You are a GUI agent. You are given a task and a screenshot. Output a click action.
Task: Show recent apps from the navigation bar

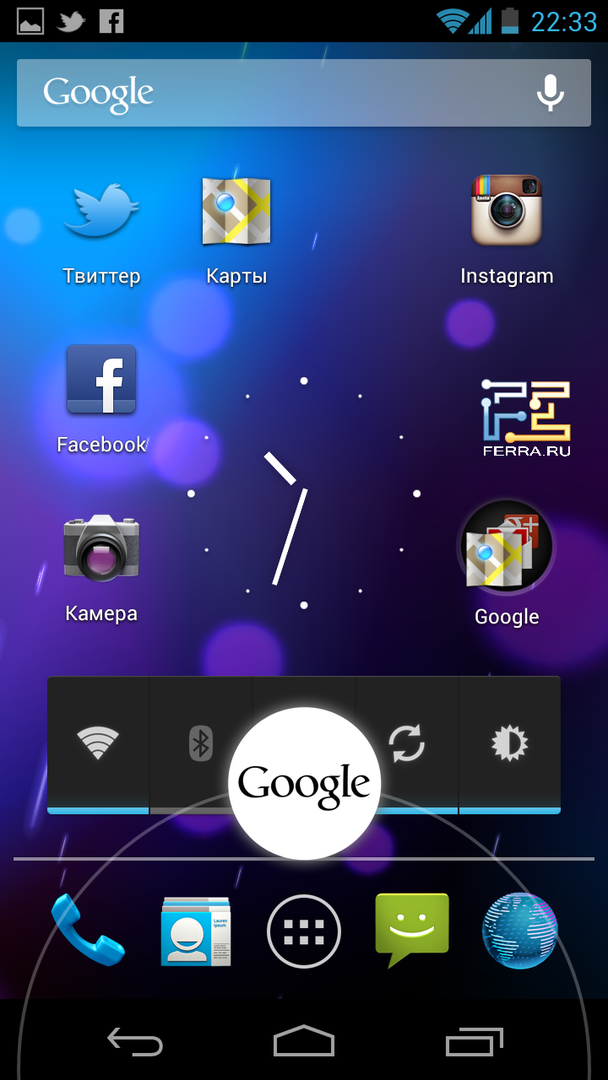pyautogui.click(x=474, y=1042)
